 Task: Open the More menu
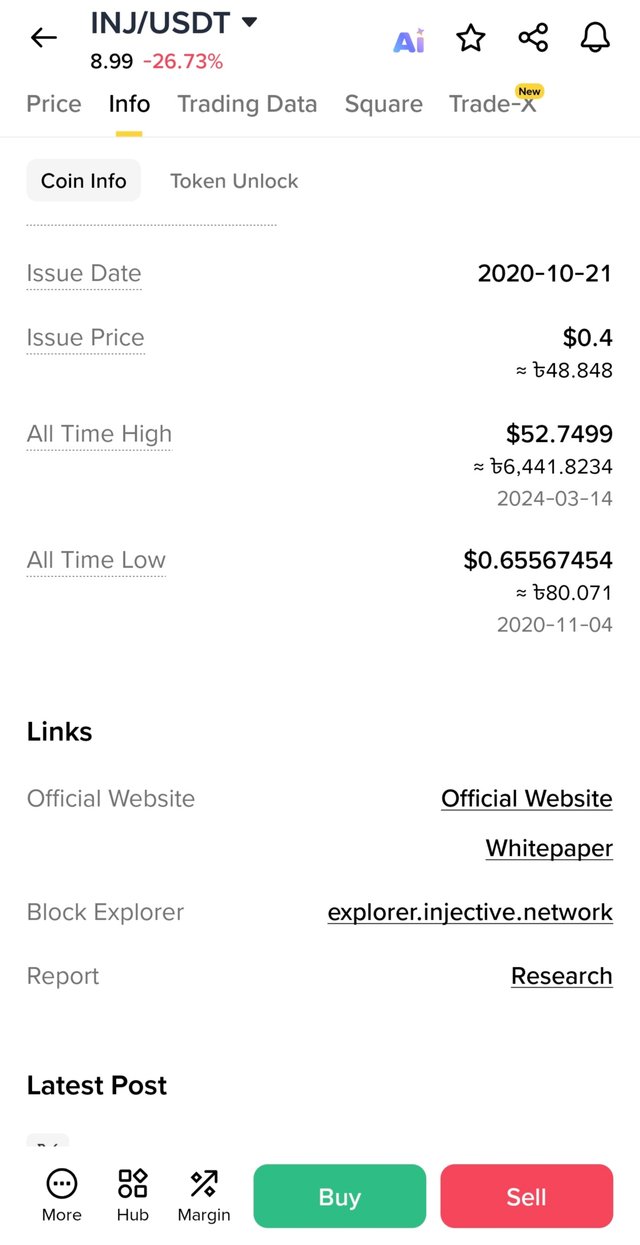tap(62, 1195)
